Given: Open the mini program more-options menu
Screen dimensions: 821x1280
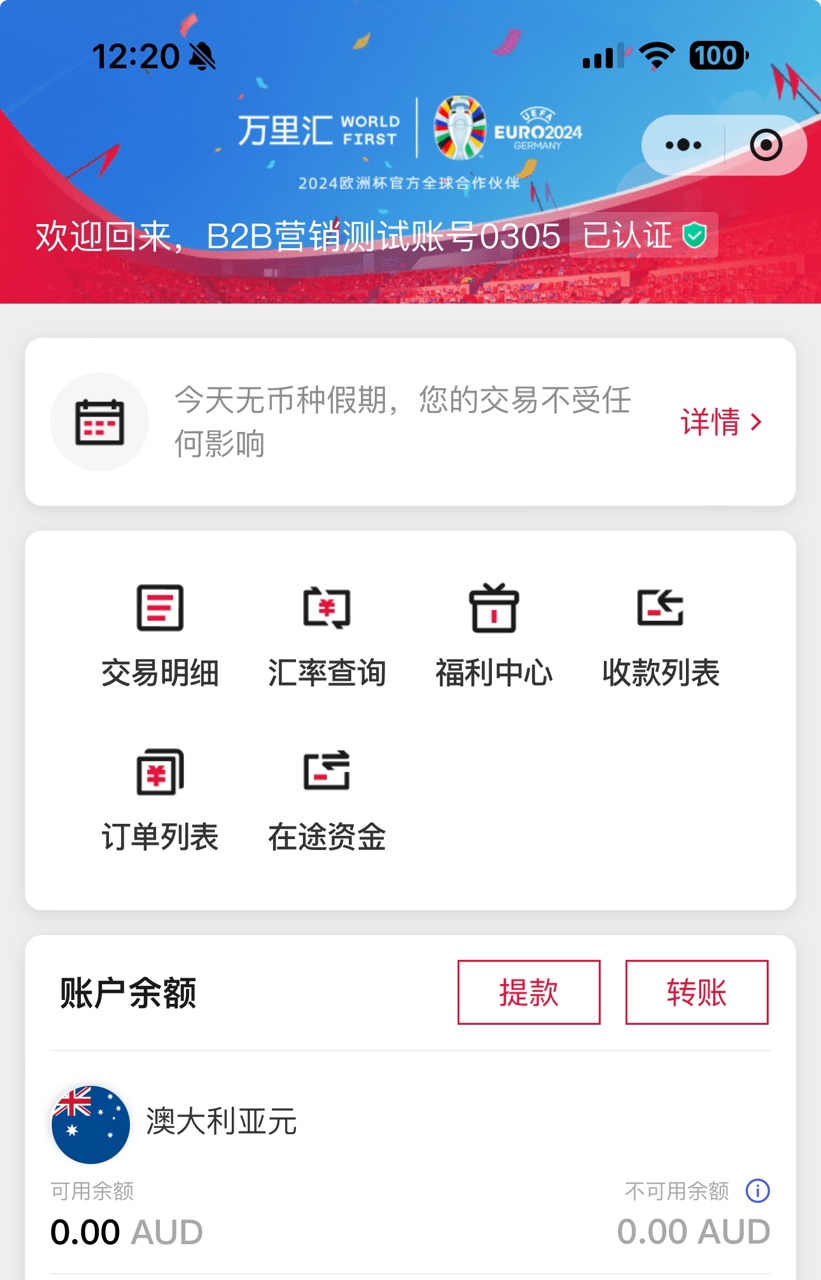Looking at the screenshot, I should [x=683, y=145].
